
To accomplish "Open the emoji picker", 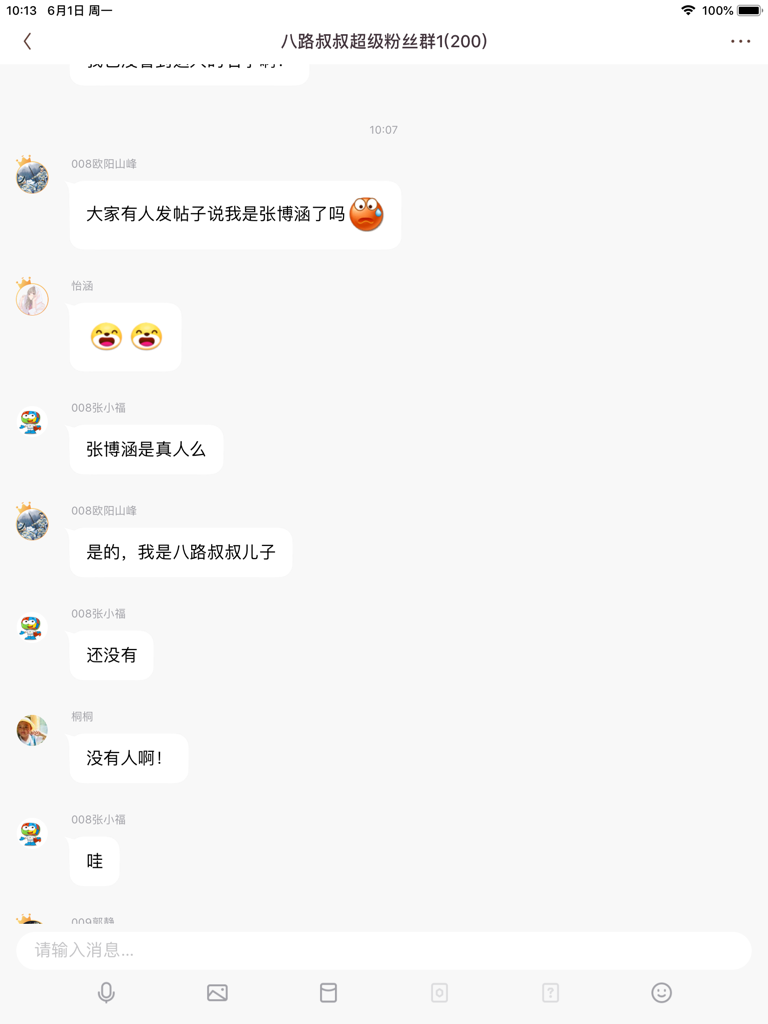I will pyautogui.click(x=661, y=993).
